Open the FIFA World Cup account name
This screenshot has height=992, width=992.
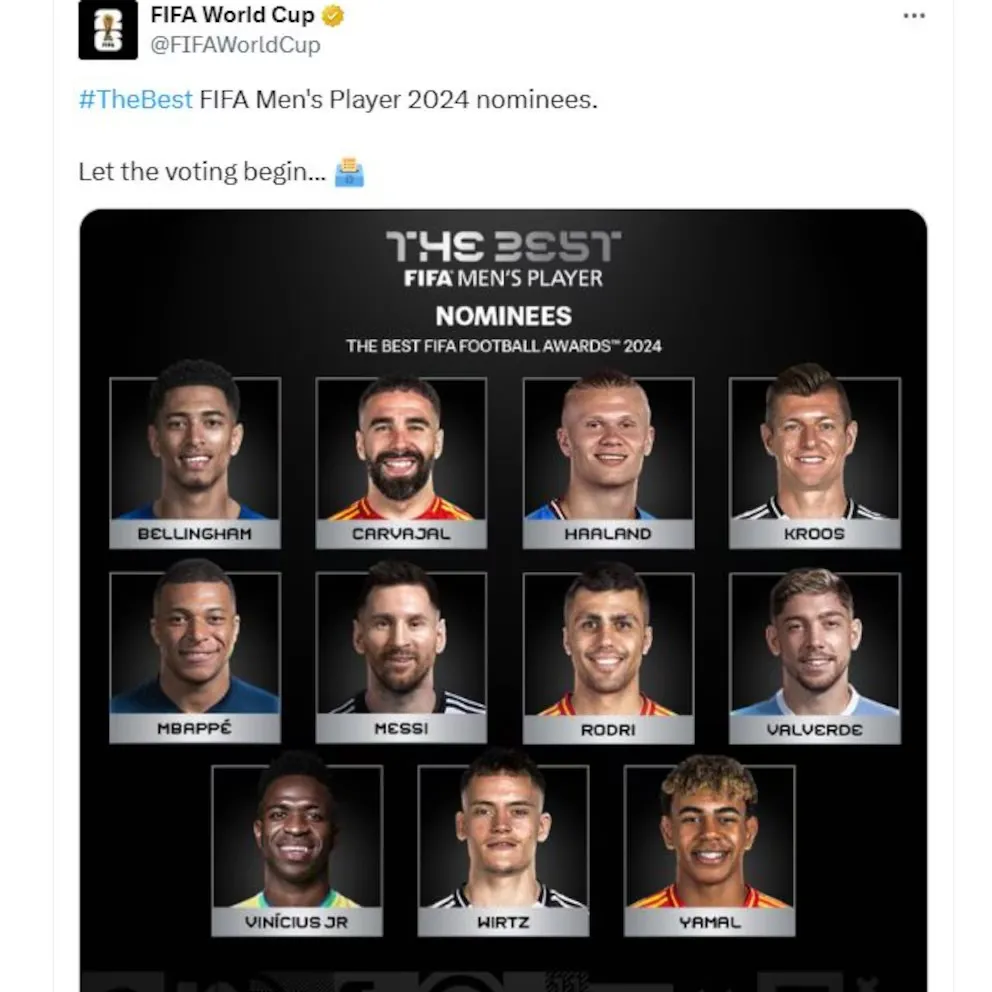(232, 15)
